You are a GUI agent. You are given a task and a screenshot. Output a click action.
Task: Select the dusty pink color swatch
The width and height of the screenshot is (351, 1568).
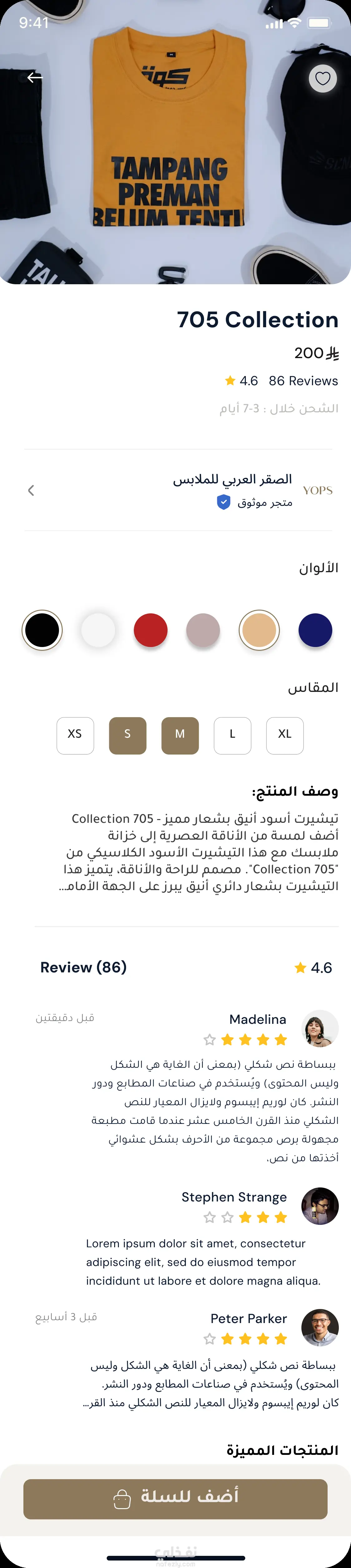click(203, 630)
